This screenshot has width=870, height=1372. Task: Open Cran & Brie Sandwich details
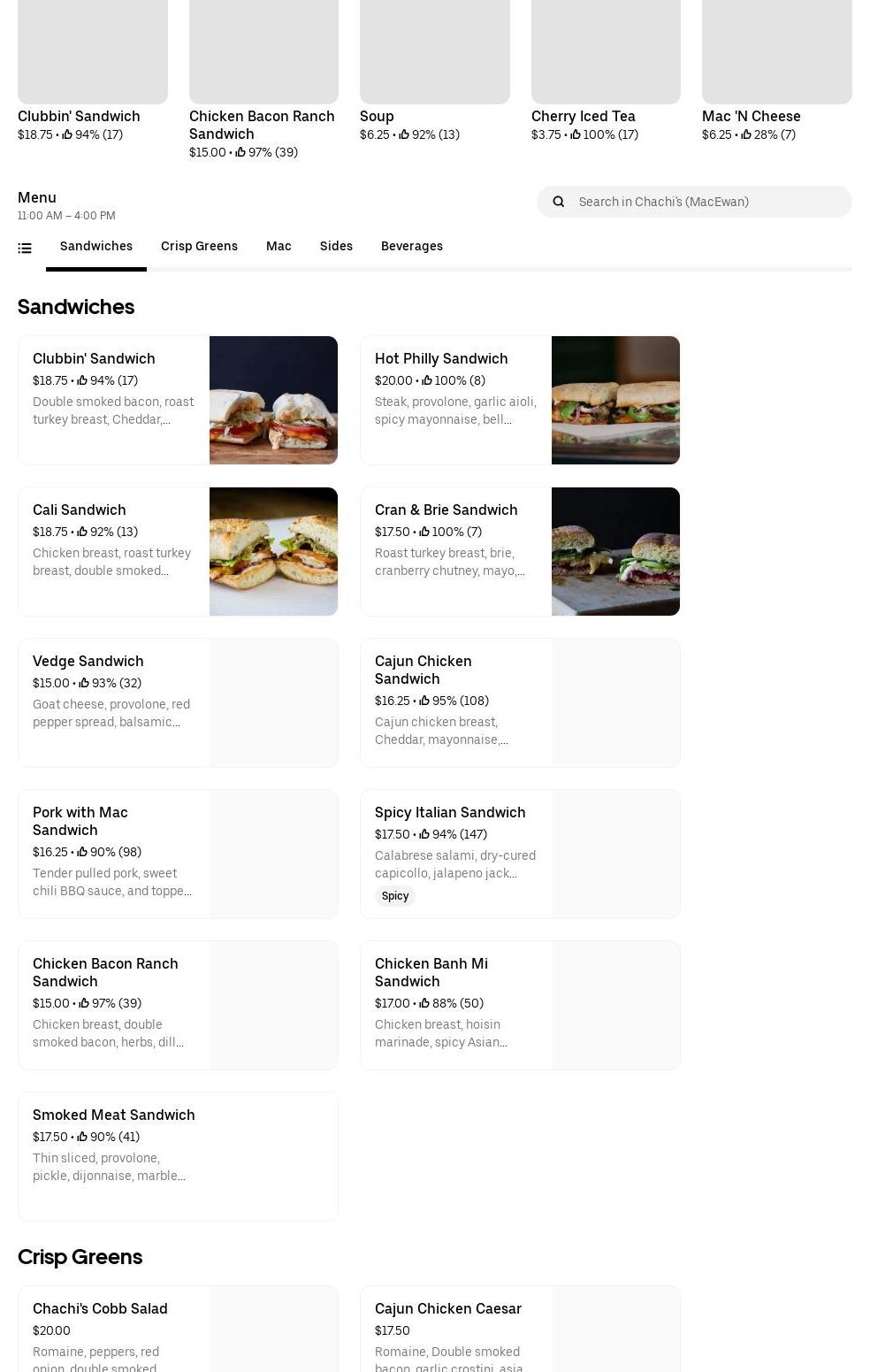click(x=520, y=551)
